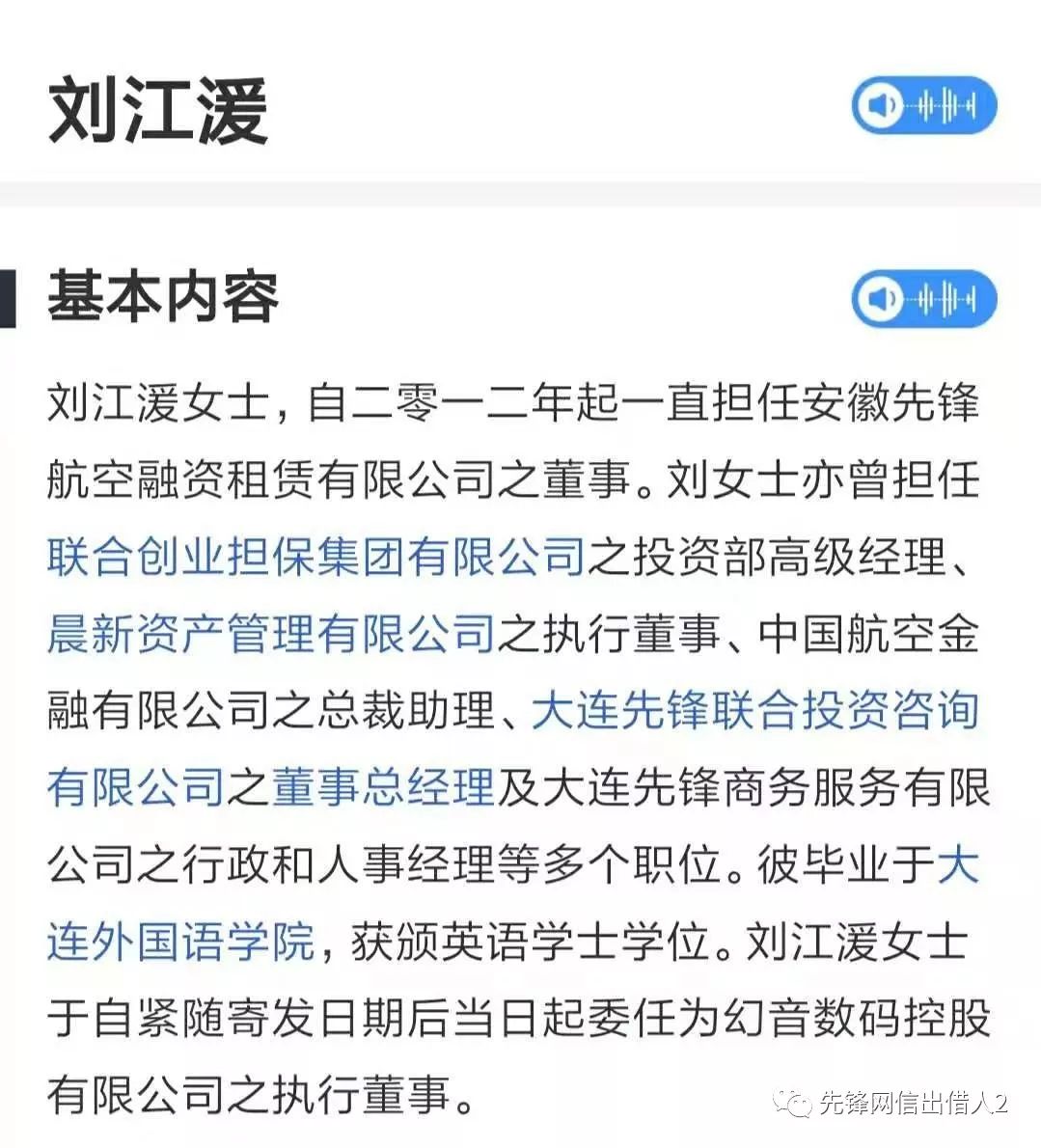1041x1148 pixels.
Task: Play the title audio pill button
Action: tap(922, 106)
